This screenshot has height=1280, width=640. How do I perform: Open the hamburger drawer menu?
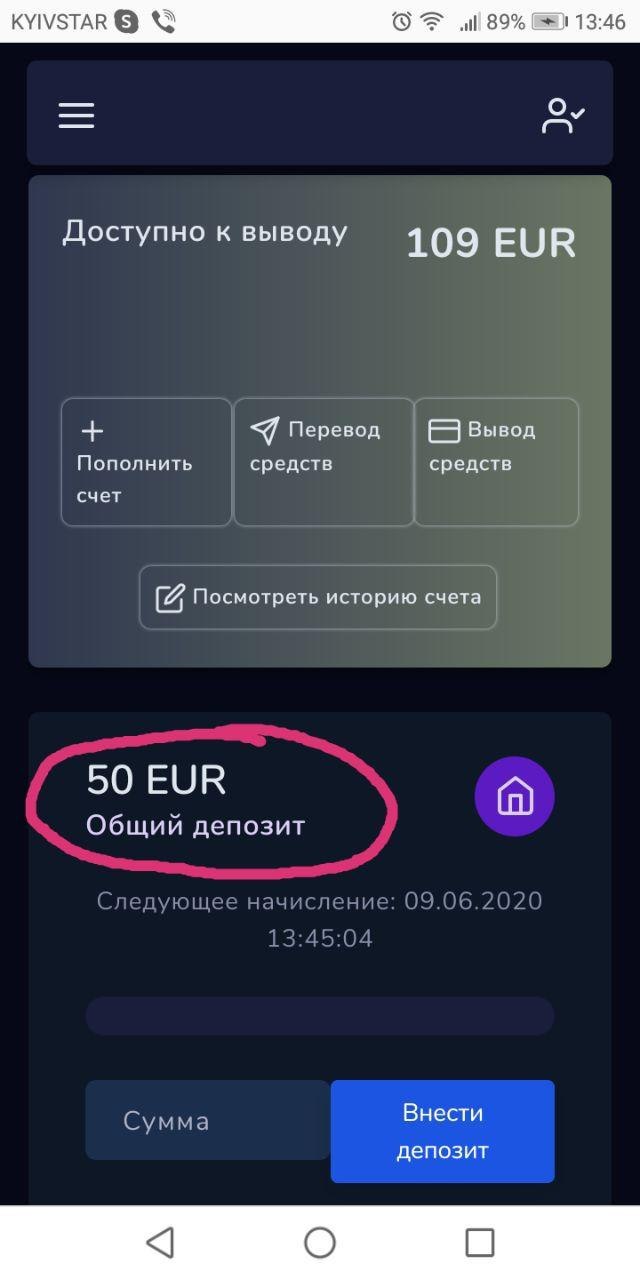click(x=76, y=115)
